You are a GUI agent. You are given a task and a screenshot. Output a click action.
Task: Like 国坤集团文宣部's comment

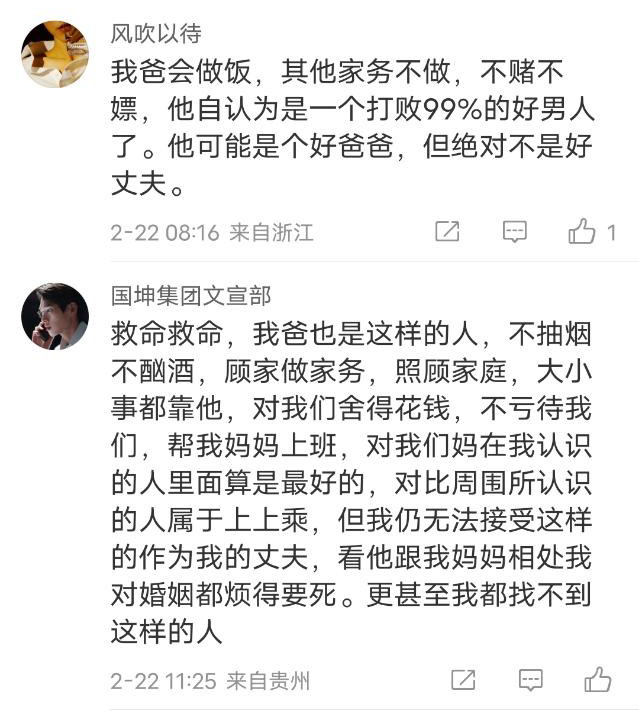coord(598,680)
